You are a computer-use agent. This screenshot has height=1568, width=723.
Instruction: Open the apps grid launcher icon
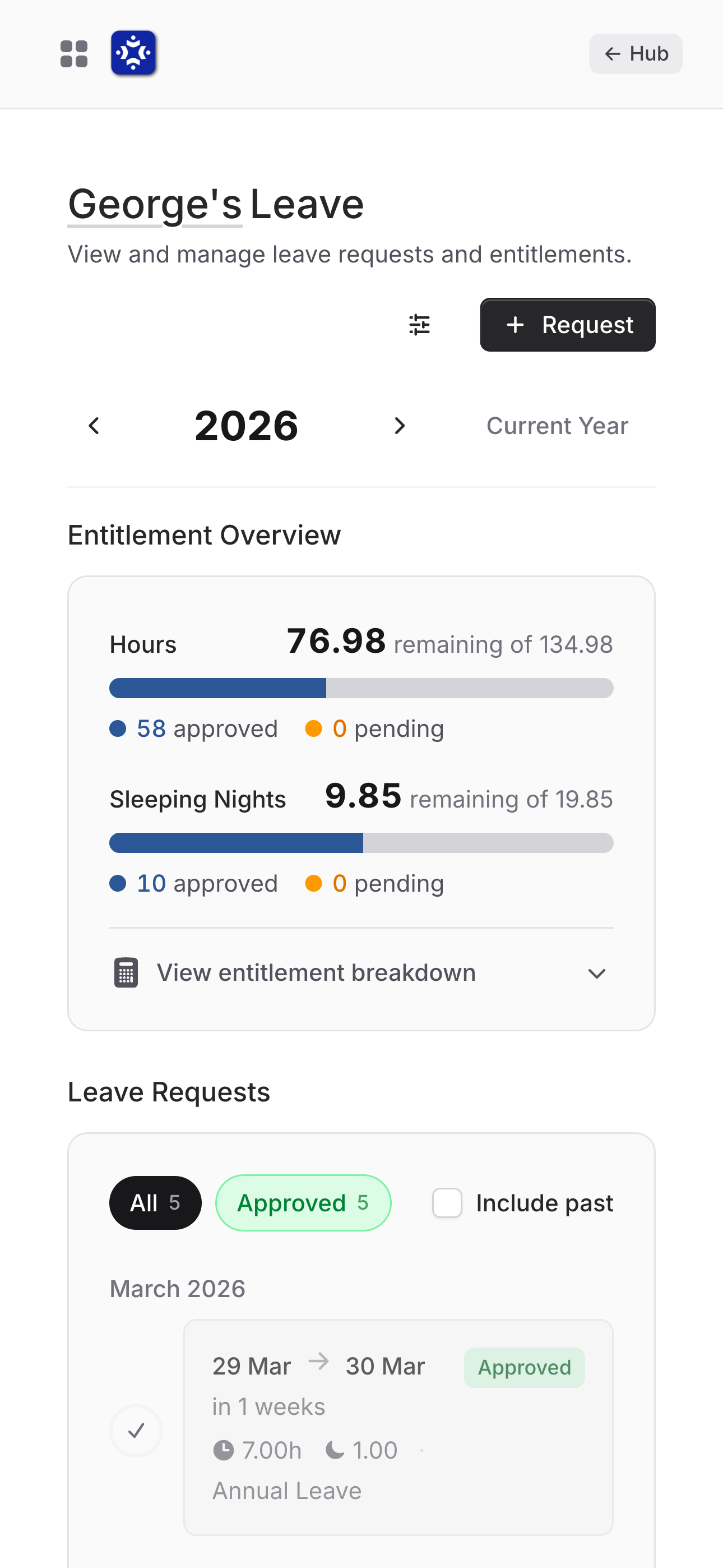coord(73,54)
